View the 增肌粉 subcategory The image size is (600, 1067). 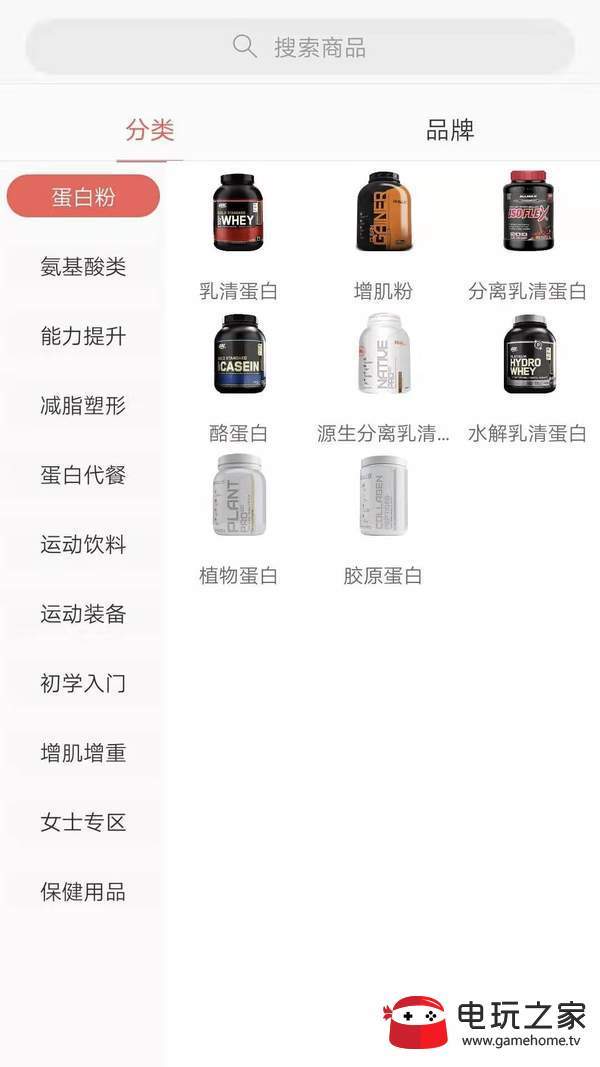[x=383, y=236]
